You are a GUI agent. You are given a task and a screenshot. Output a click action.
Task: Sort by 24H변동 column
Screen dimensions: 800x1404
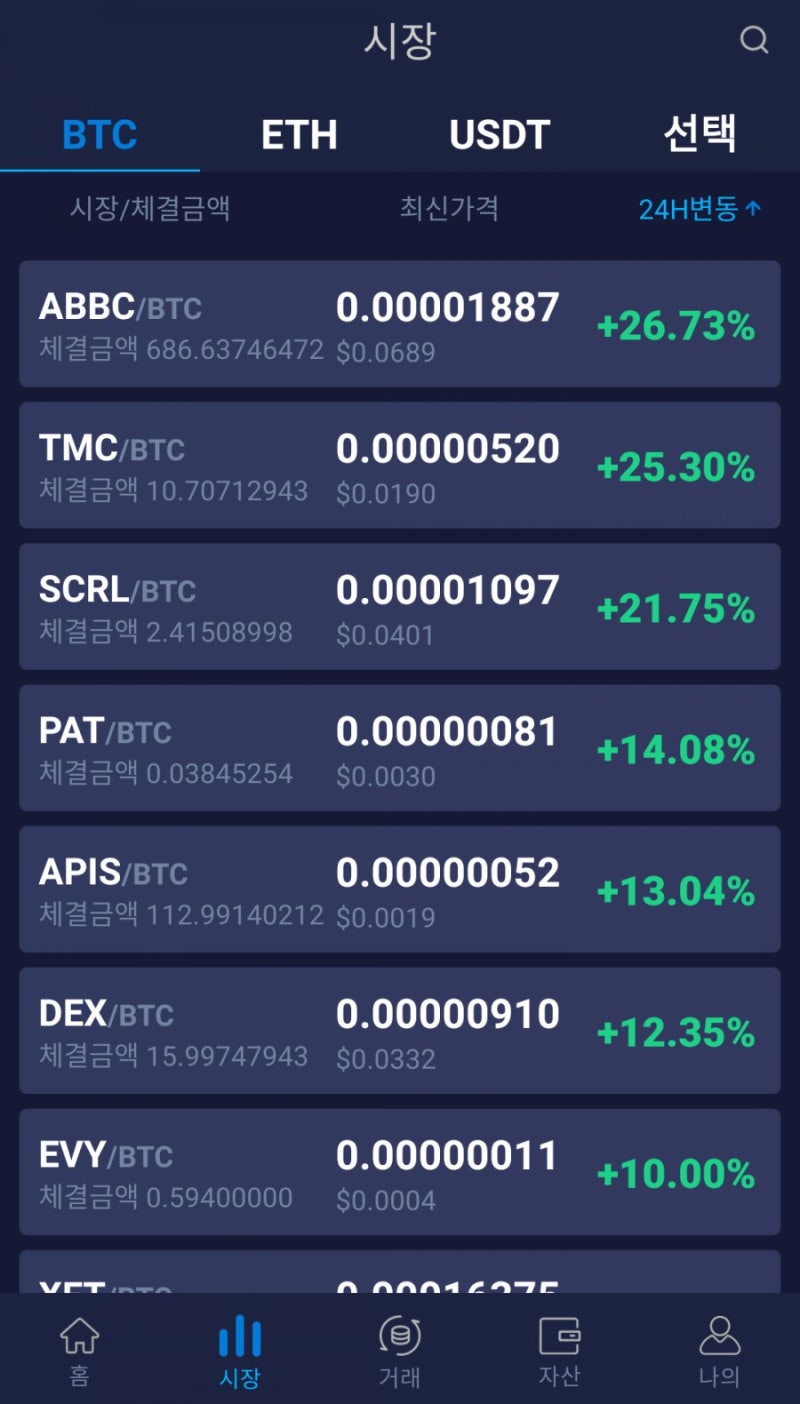coord(700,209)
